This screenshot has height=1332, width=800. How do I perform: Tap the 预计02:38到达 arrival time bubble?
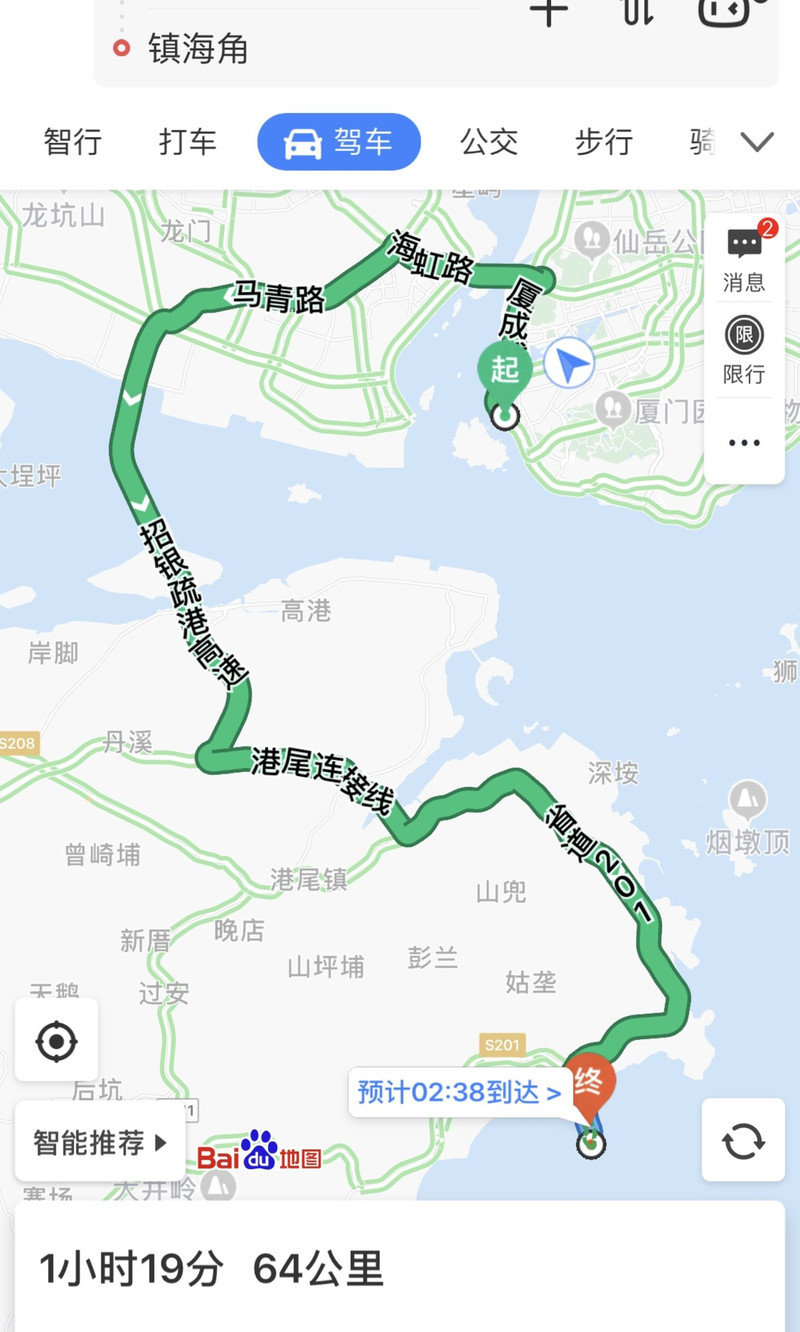(458, 1092)
